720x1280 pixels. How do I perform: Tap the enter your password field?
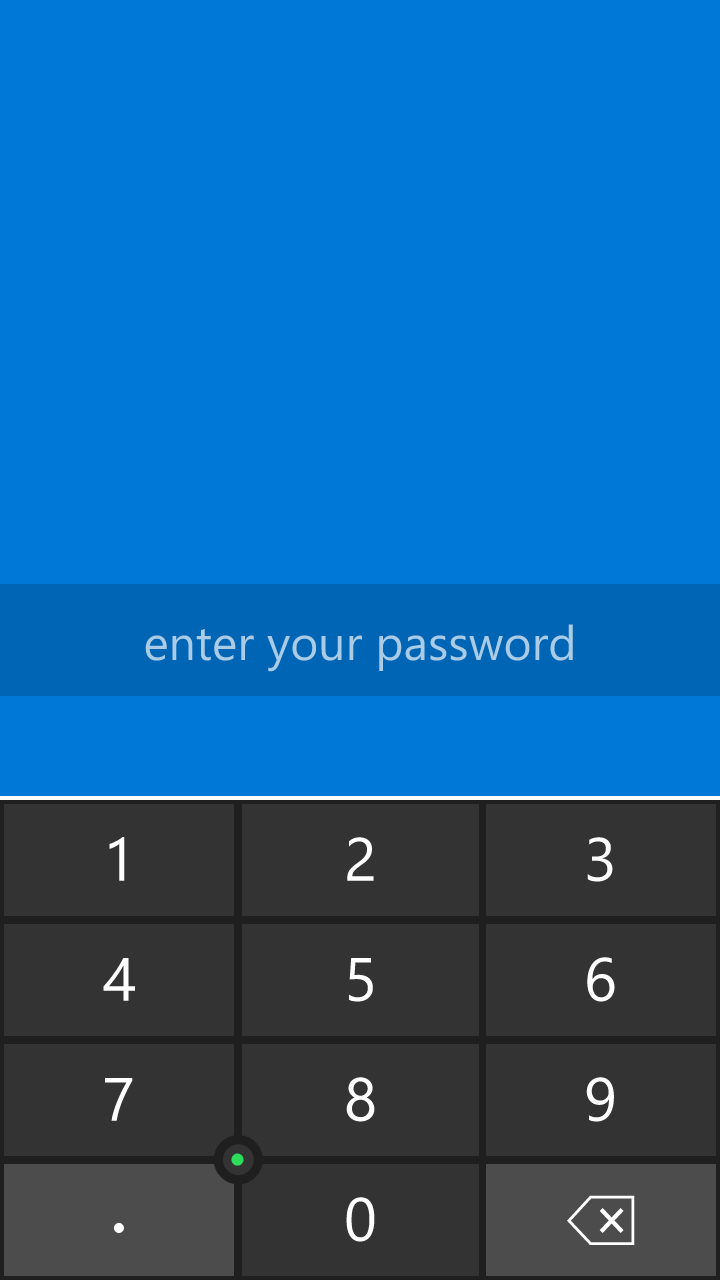point(360,640)
